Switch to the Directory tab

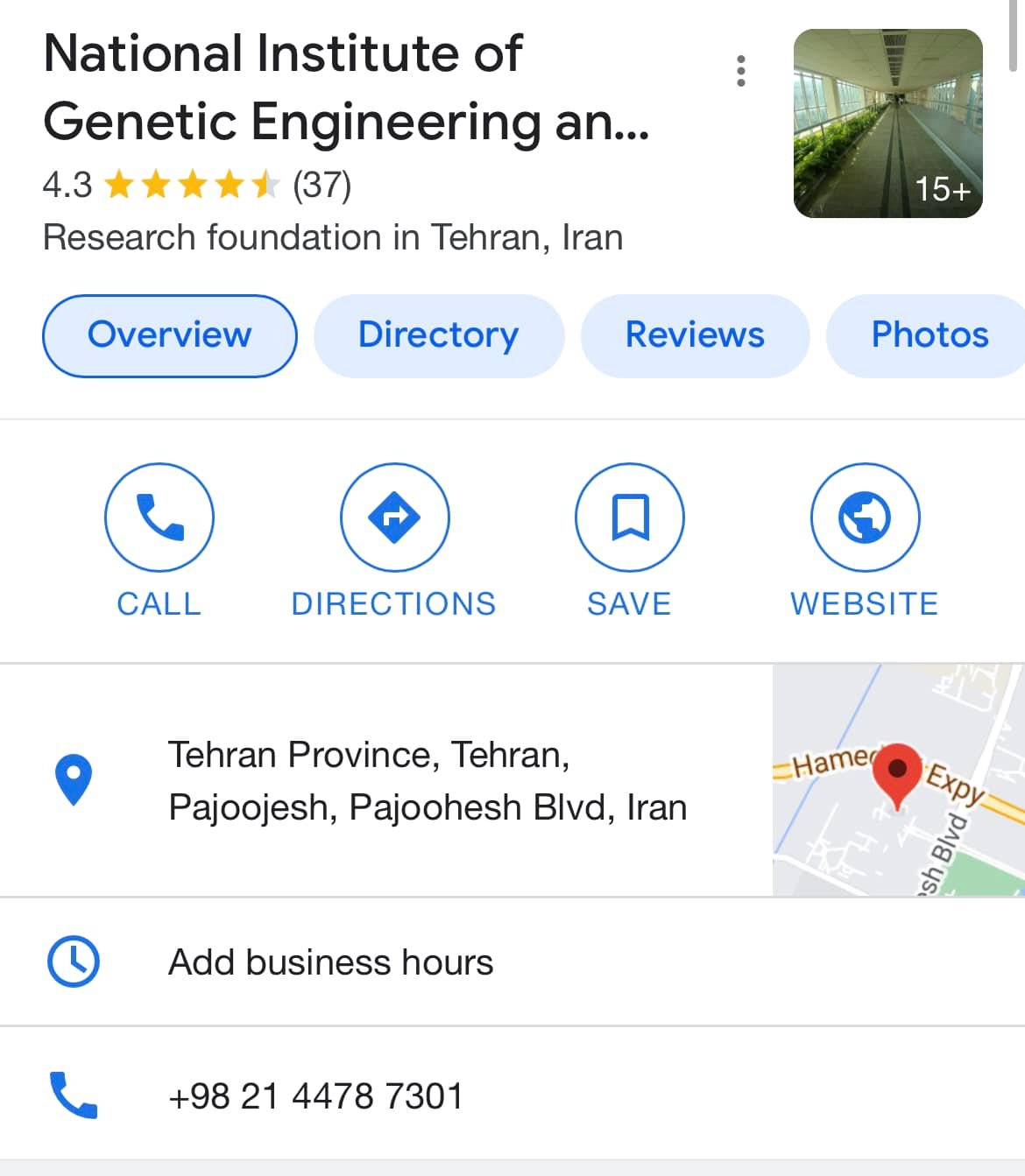438,335
